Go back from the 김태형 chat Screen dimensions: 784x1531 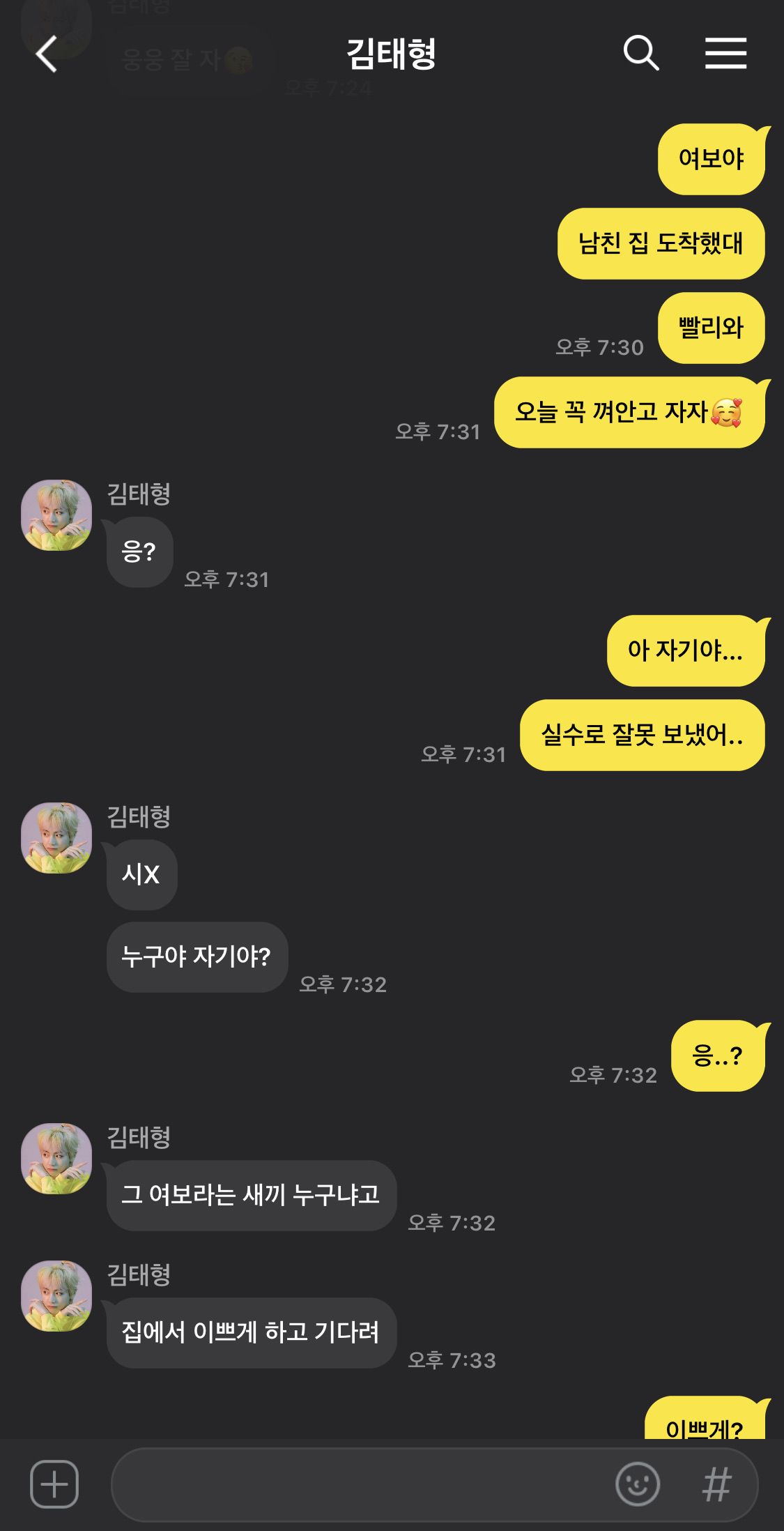tap(47, 54)
